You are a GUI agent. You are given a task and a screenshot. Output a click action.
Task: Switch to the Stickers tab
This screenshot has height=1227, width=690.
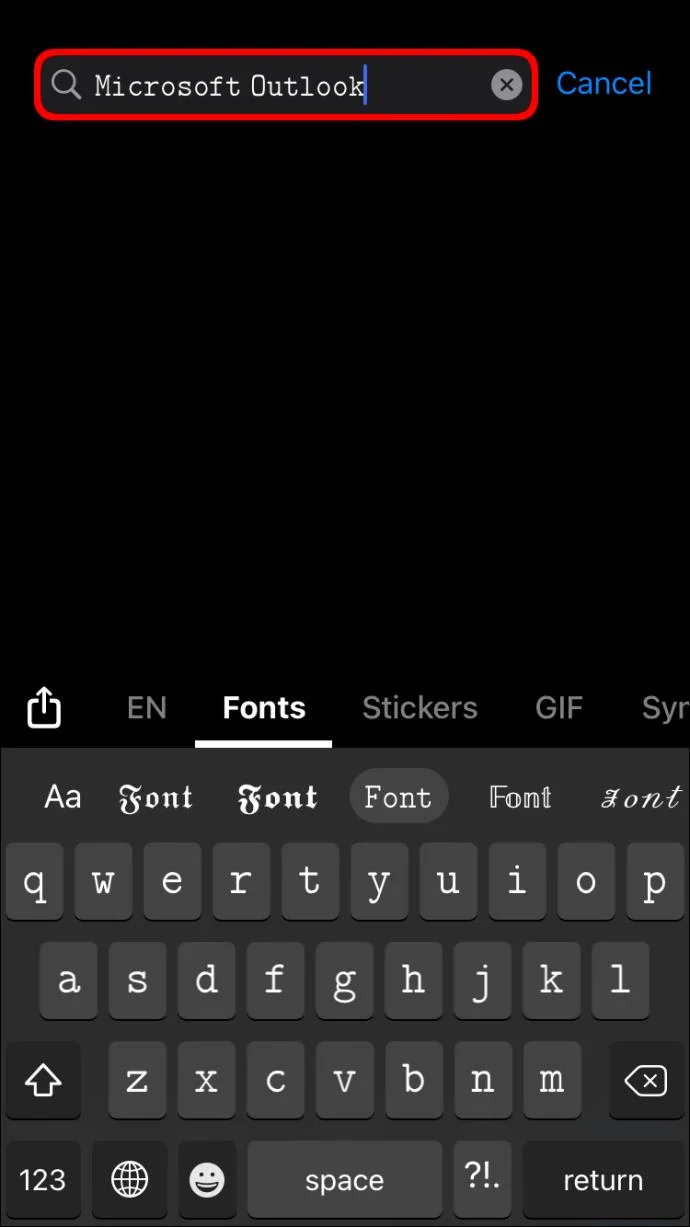(419, 708)
